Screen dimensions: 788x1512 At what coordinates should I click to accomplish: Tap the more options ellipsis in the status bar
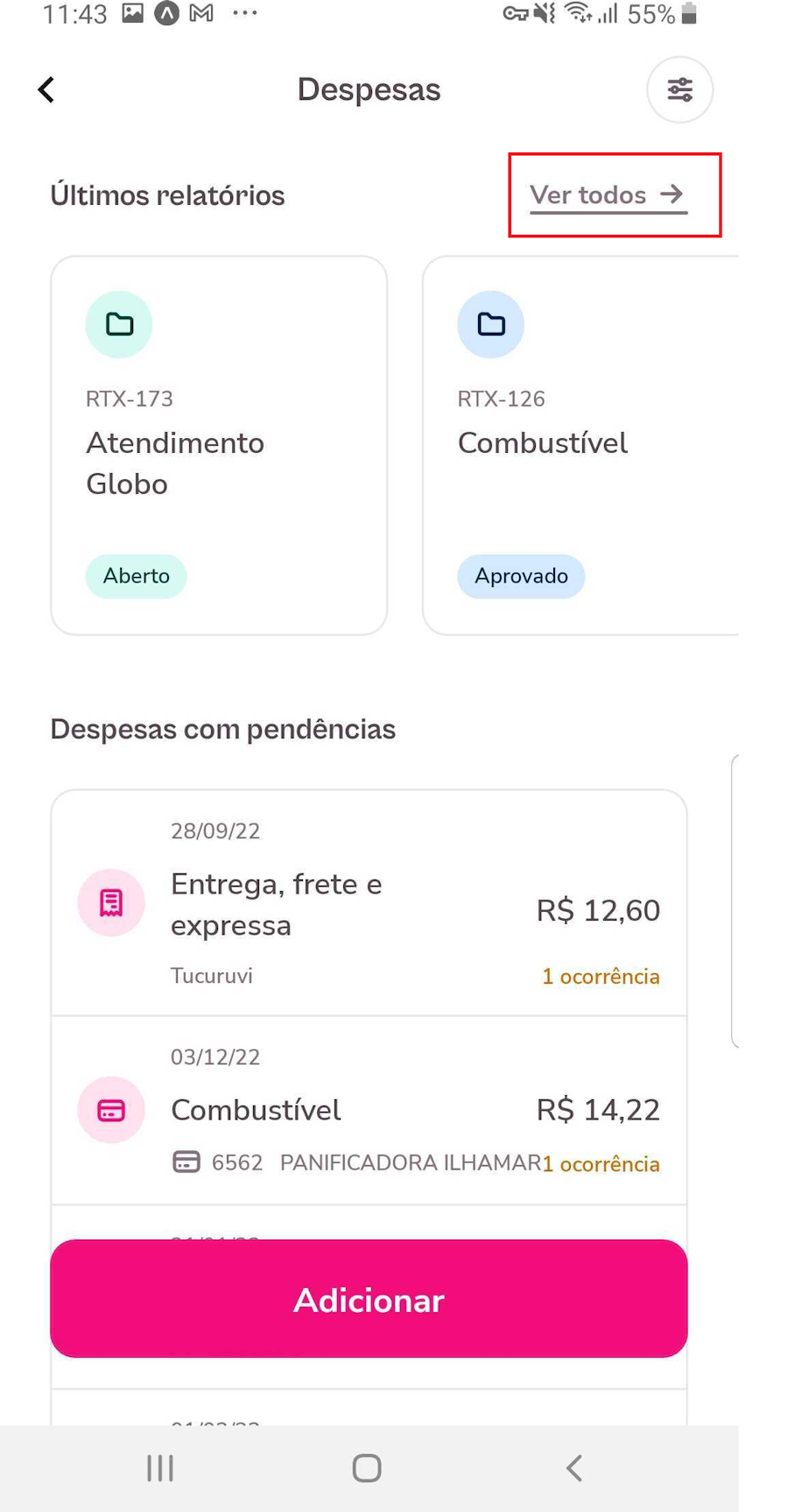(243, 13)
